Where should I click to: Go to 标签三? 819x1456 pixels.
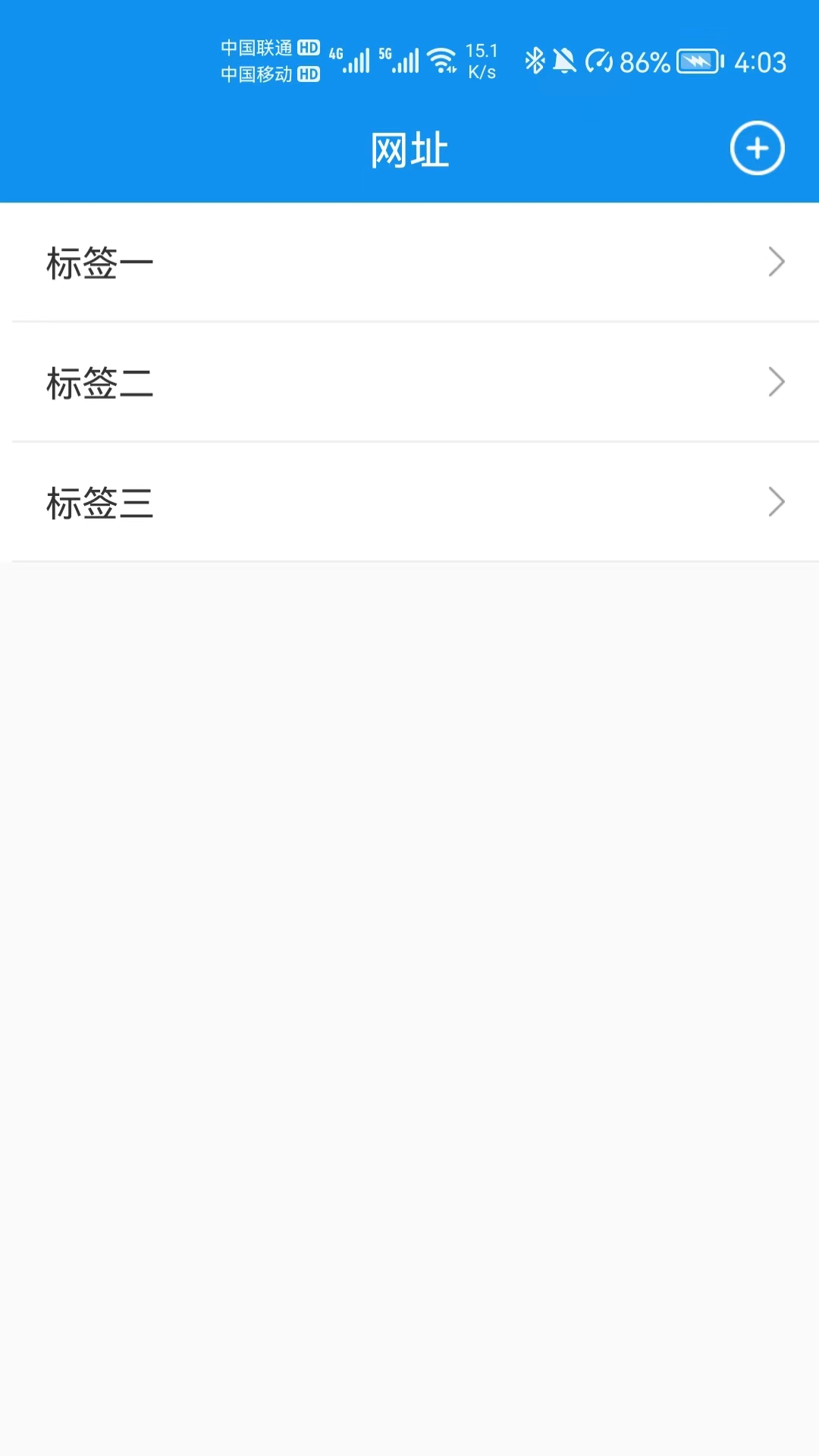(x=409, y=502)
